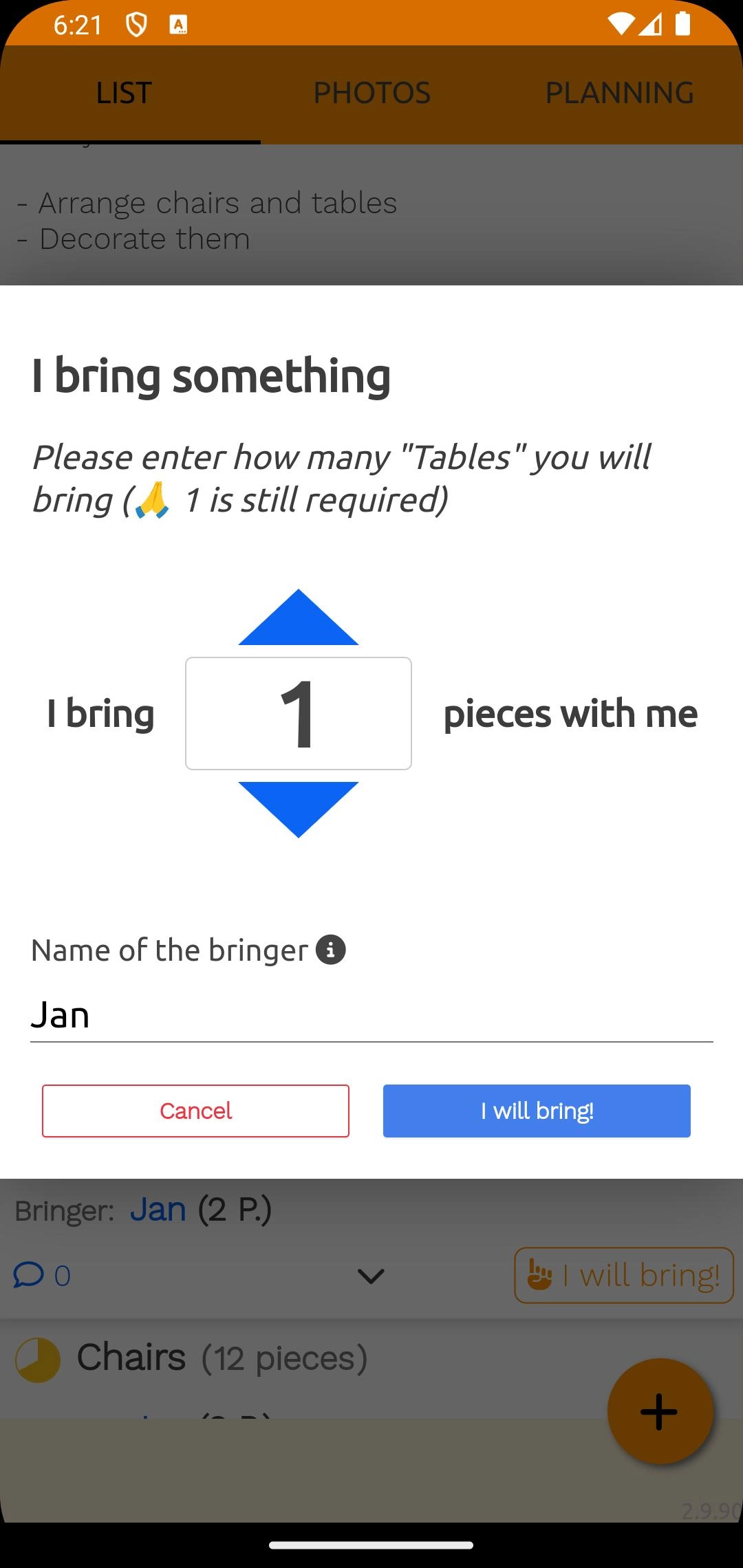Cancel the bring something dialog
Viewport: 743px width, 1568px height.
point(195,1111)
